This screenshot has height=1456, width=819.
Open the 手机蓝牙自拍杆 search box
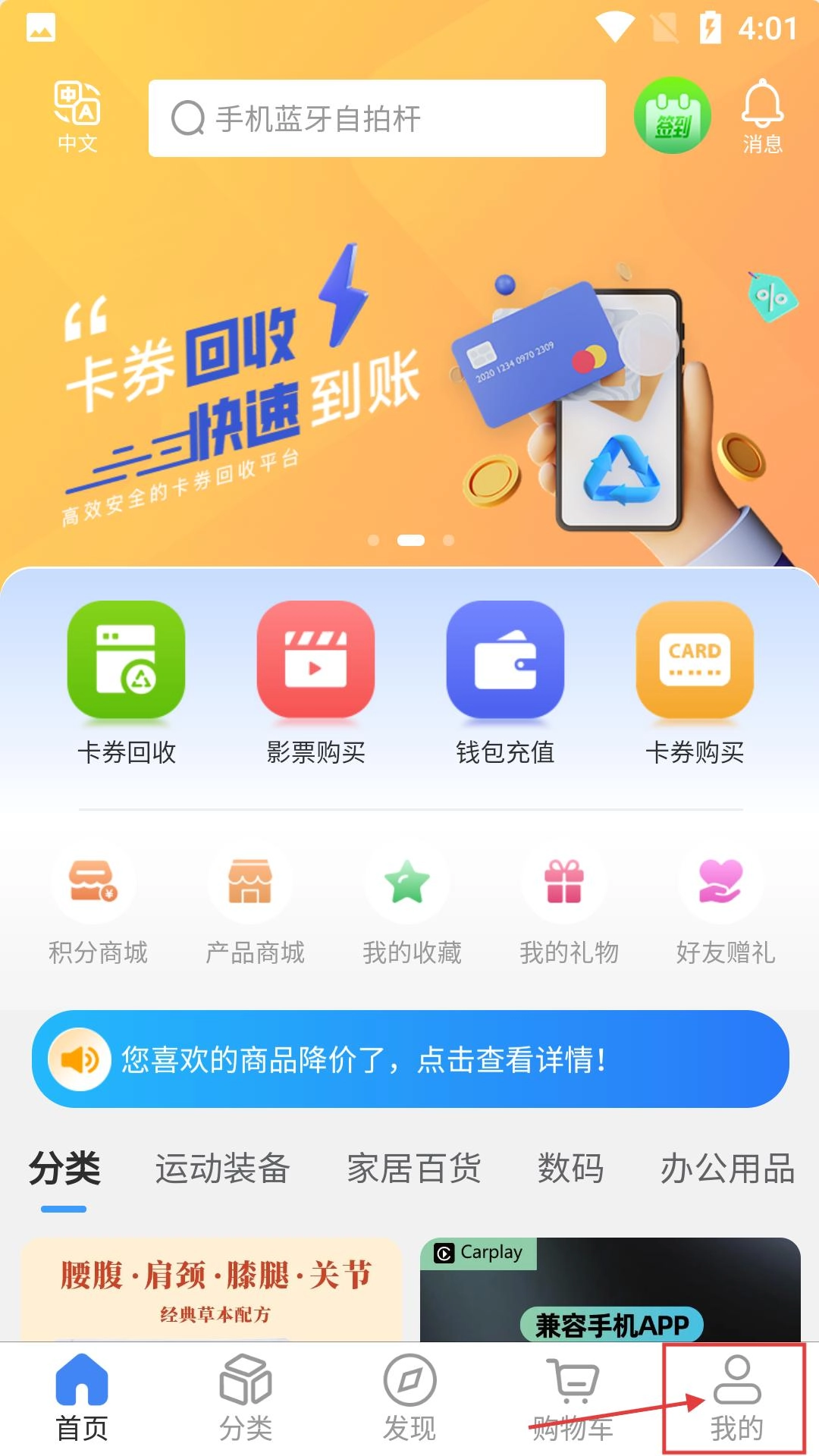377,118
